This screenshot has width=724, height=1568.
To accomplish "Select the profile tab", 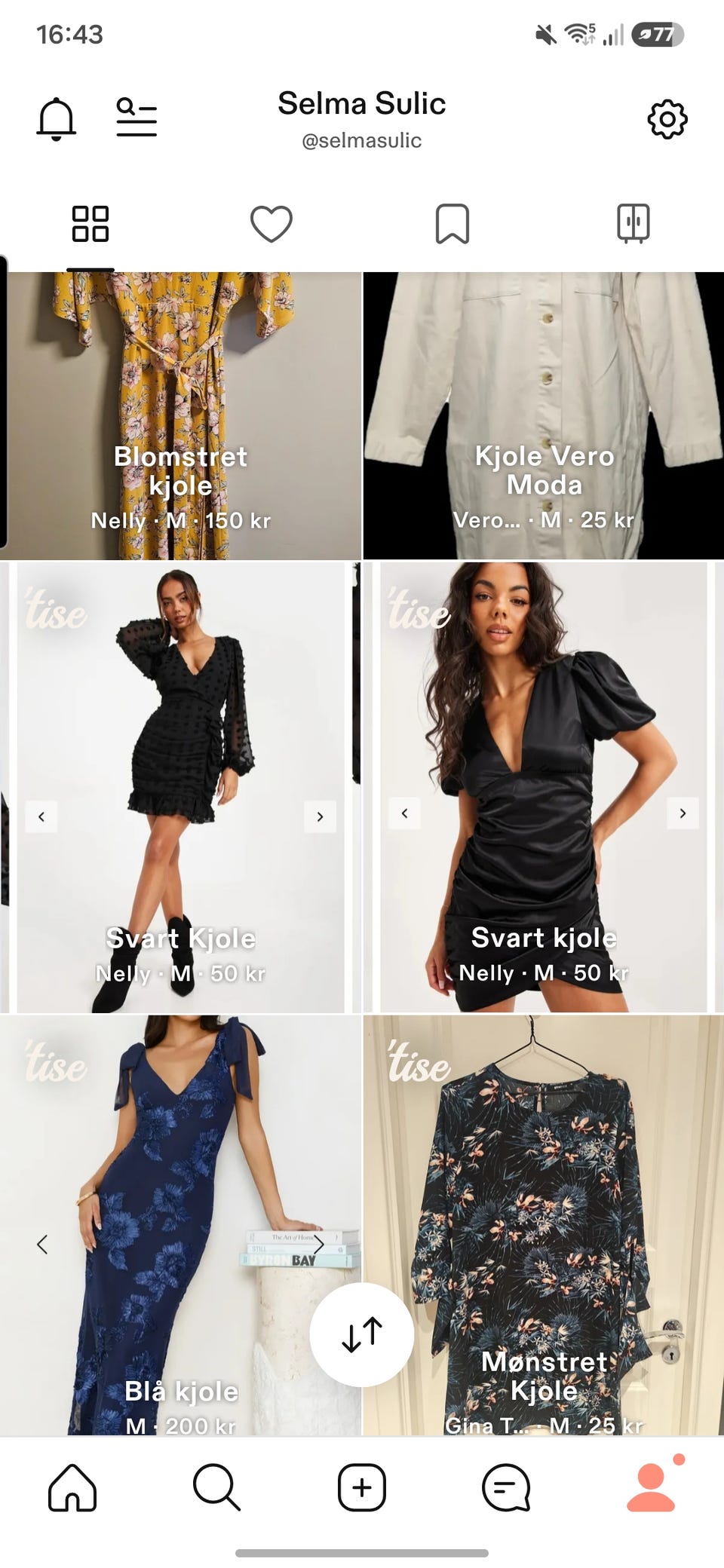I will point(652,1487).
